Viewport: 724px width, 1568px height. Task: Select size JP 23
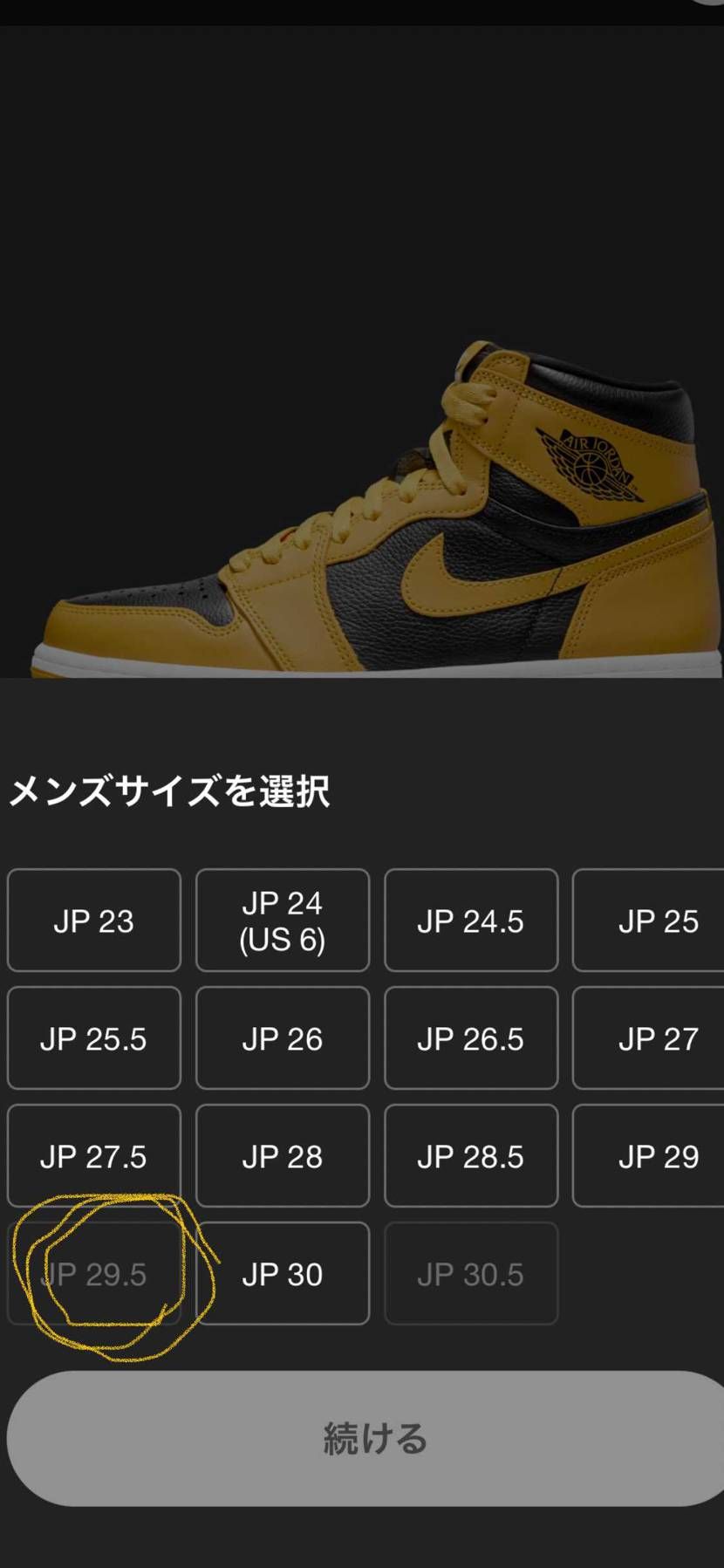coord(94,921)
